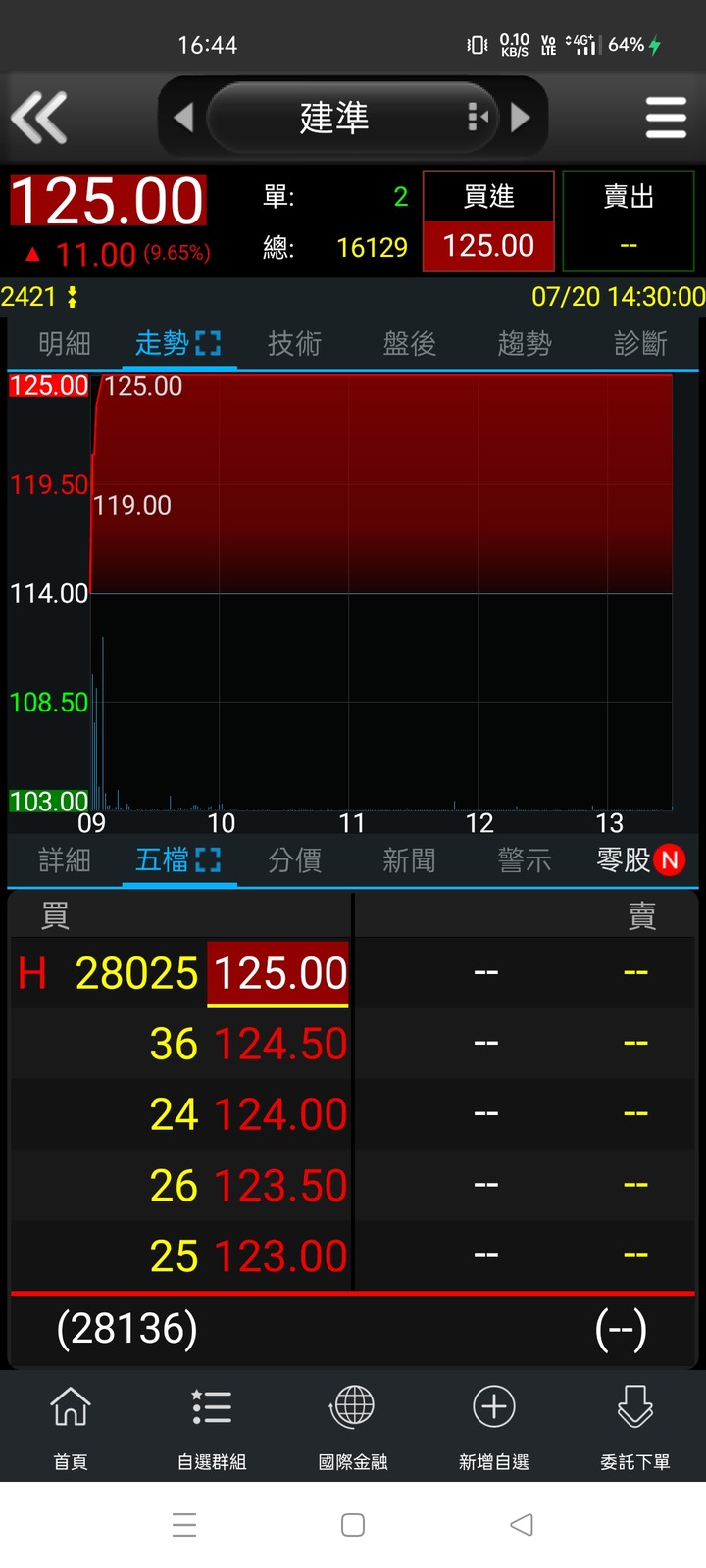Screen dimensions: 706x1568
Task: Add this stock via 新增自選
Action: (x=494, y=1427)
